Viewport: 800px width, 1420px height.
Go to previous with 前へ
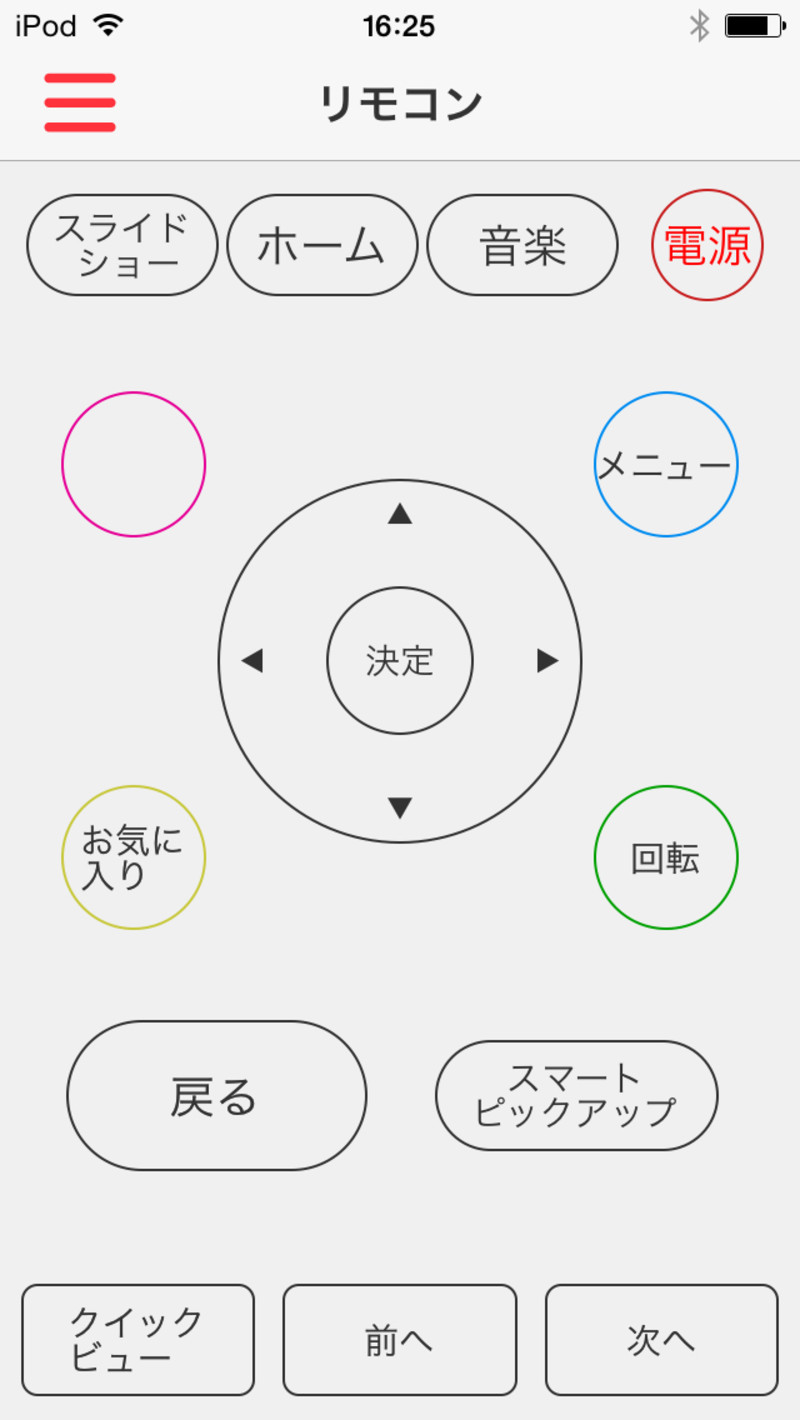[x=400, y=1340]
